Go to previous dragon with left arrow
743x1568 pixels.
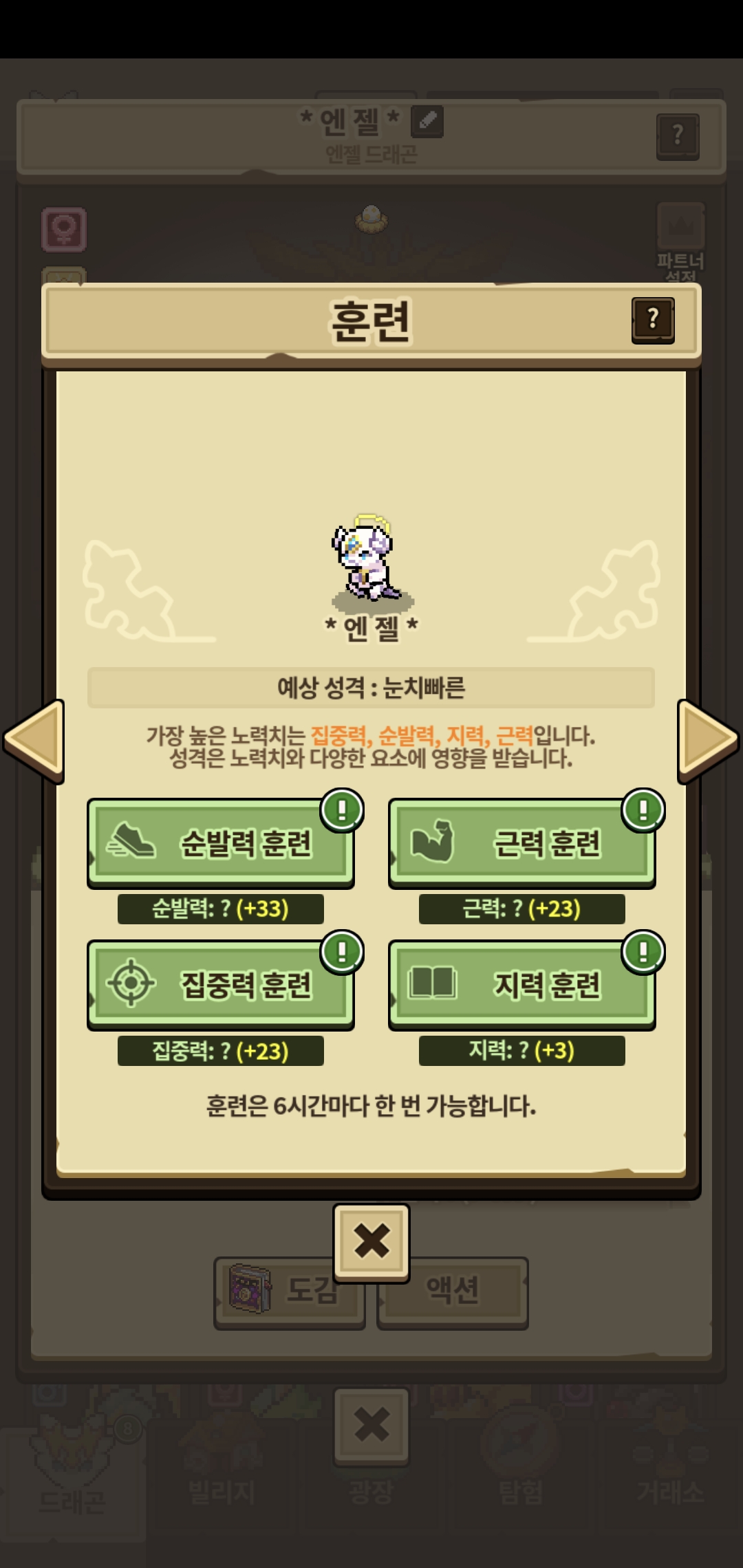coord(34,741)
